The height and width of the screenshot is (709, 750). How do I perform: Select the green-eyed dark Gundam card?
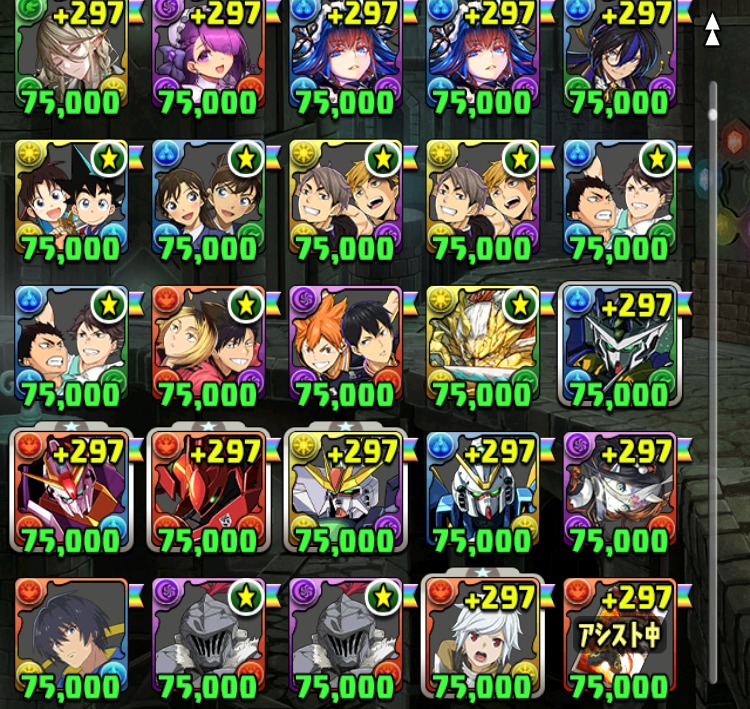tap(620, 345)
